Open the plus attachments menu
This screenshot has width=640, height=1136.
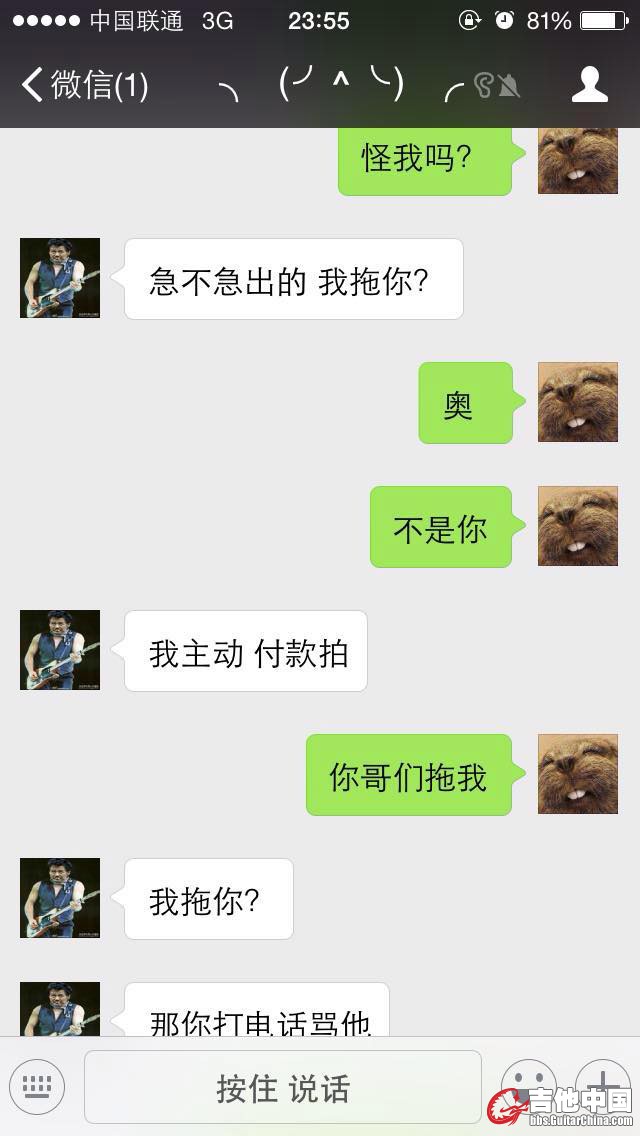[x=603, y=1085]
